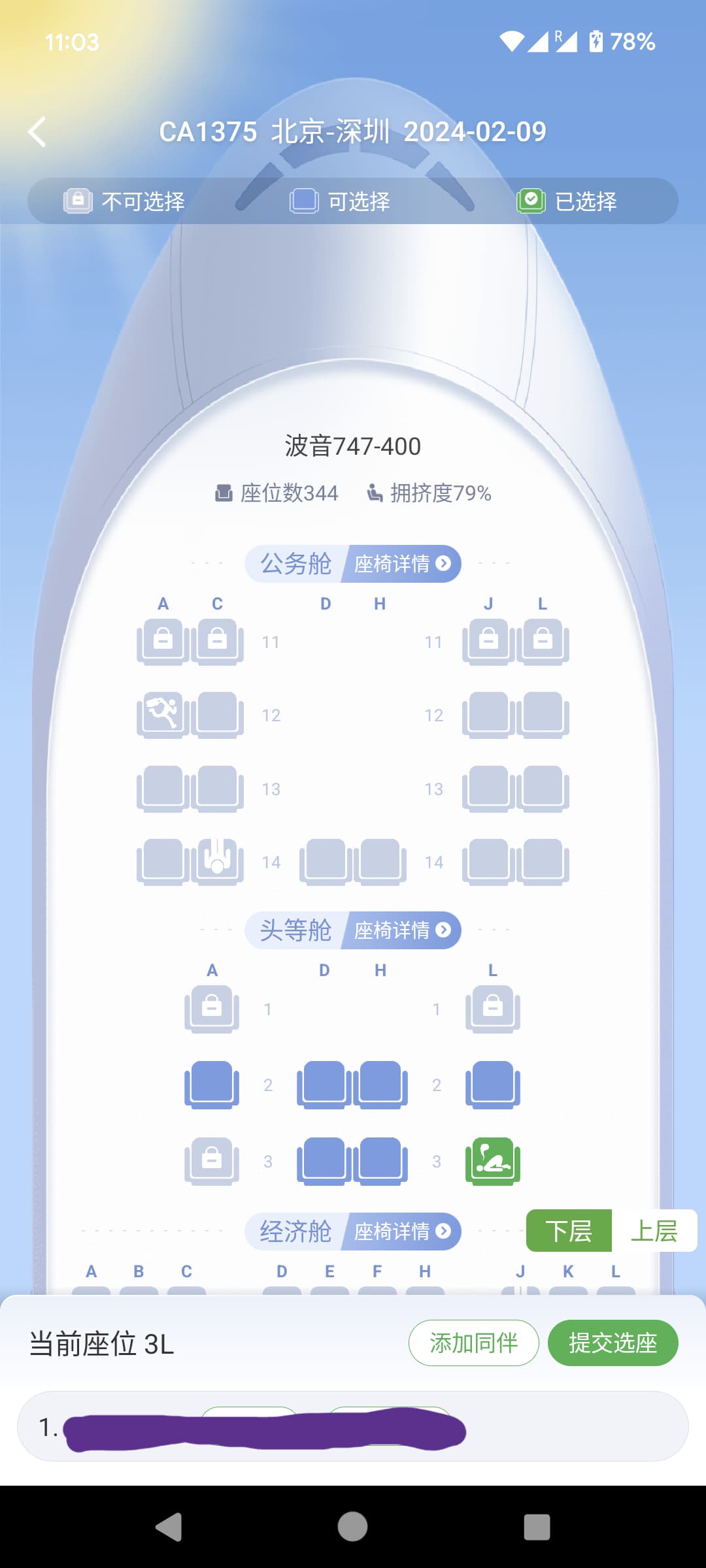The height and width of the screenshot is (1568, 706).
Task: Add a companion with 添加同伴
Action: click(474, 1343)
